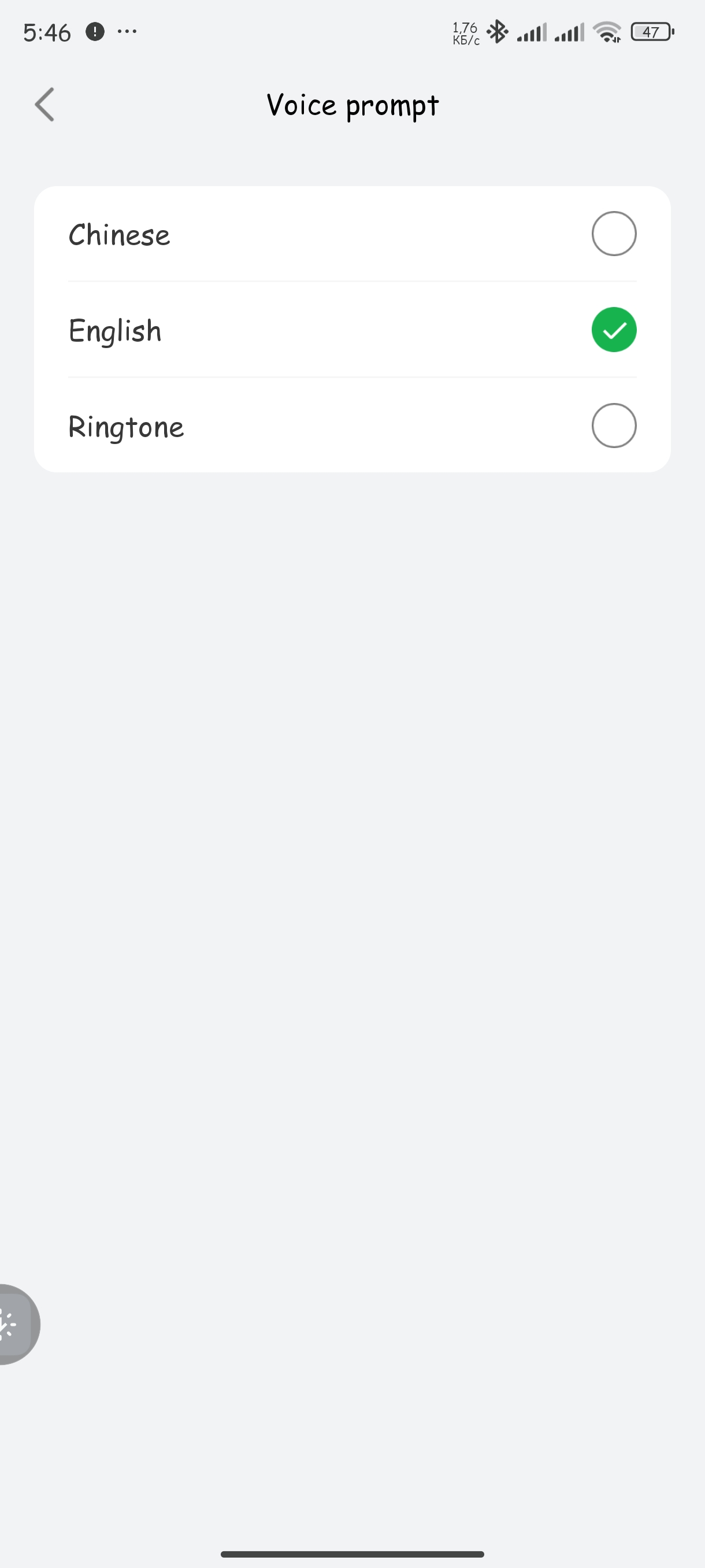
Task: Switch voice prompt to Ringtone
Action: [x=613, y=426]
